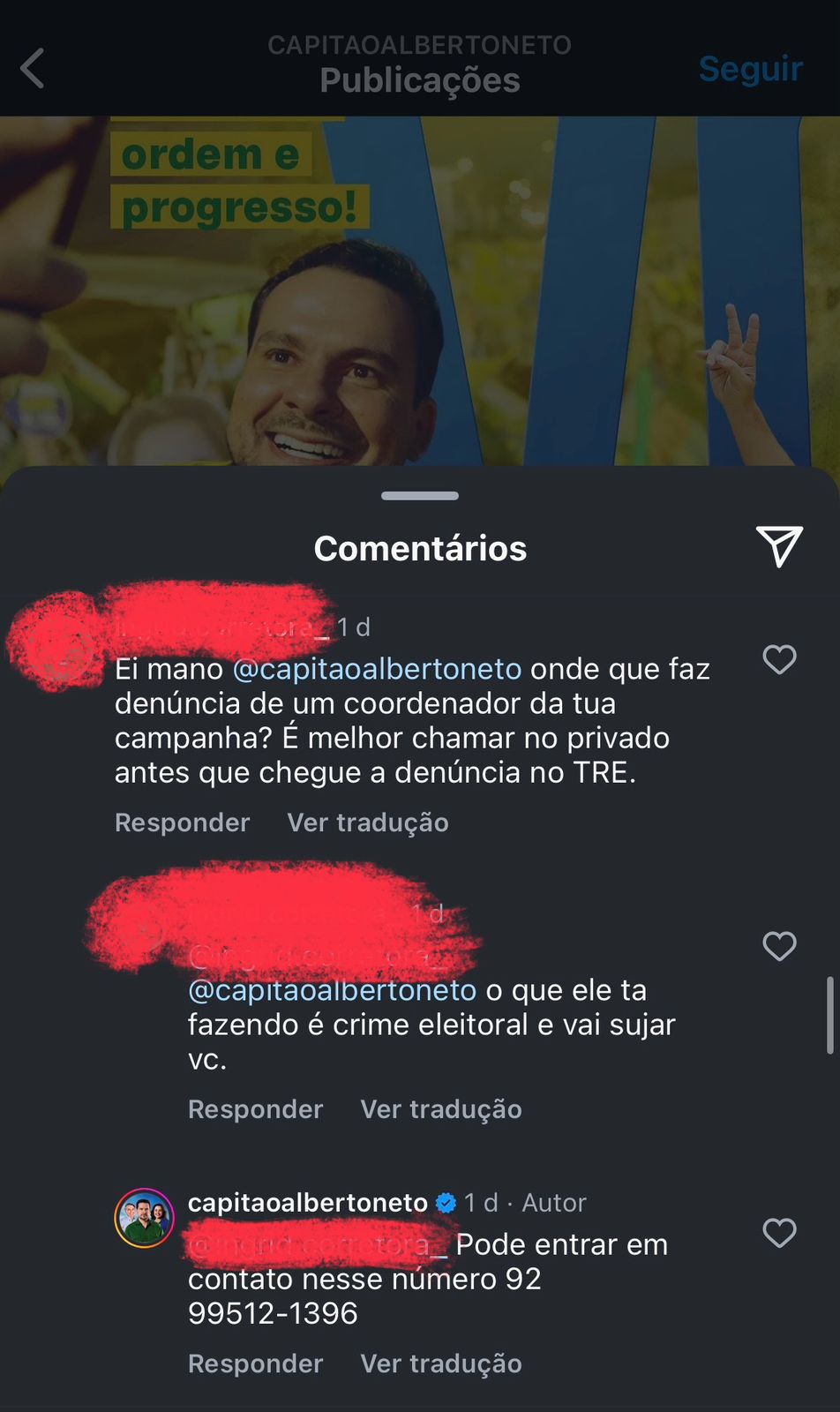The height and width of the screenshot is (1412, 840).
Task: Like the reply about crime eleitoral
Action: coord(779,946)
